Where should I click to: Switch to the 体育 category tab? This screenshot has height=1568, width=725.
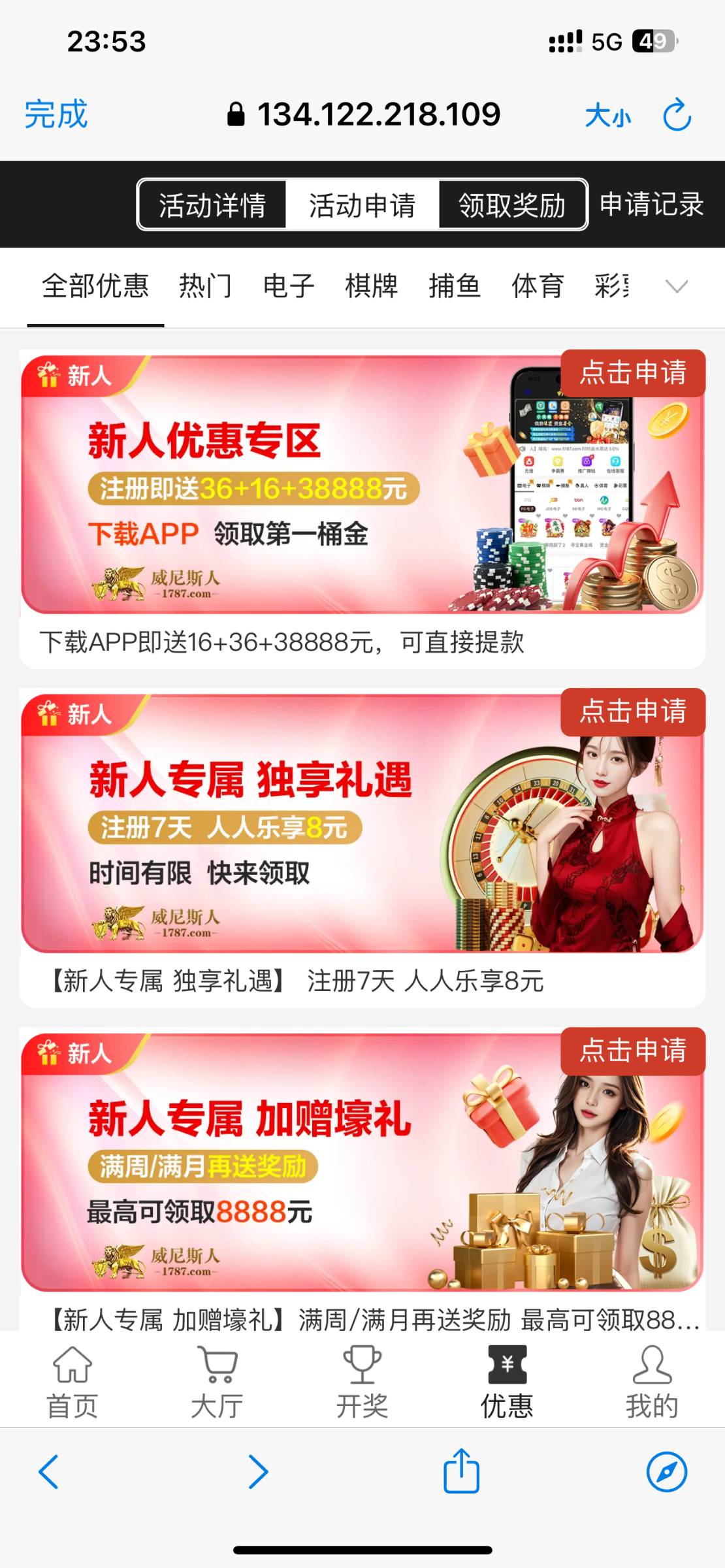tap(538, 286)
